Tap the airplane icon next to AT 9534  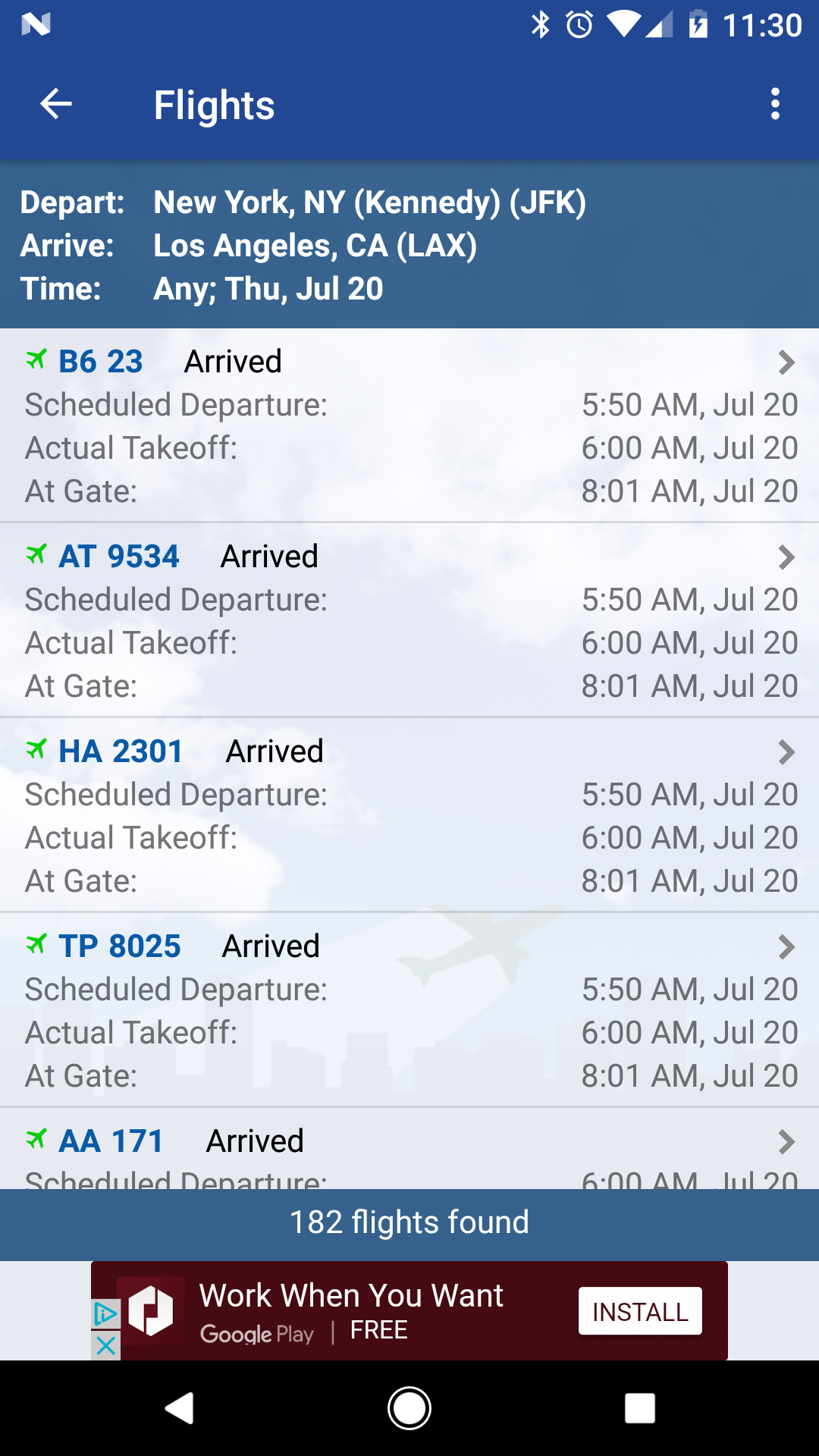coord(36,555)
